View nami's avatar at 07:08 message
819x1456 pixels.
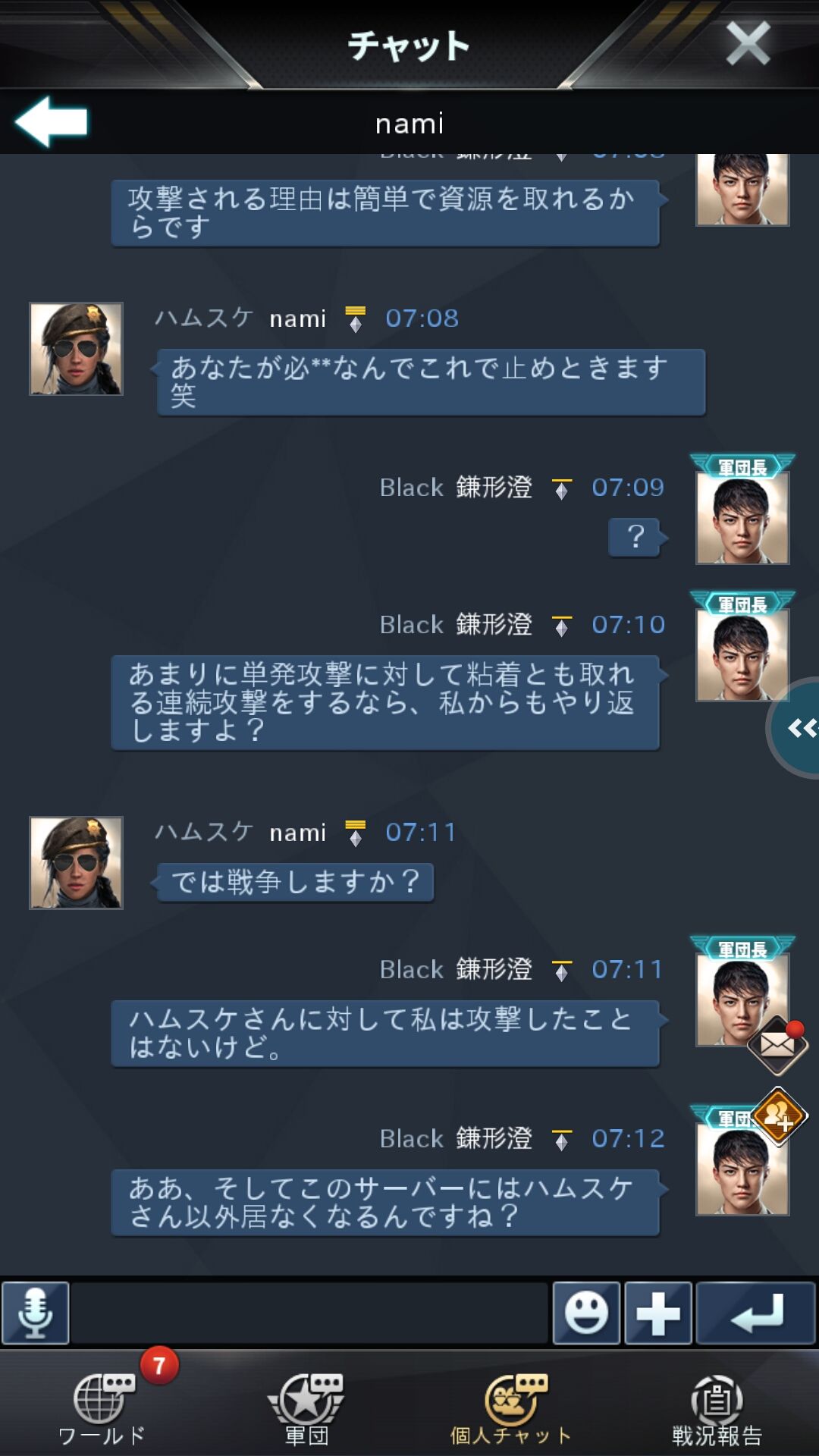pos(76,349)
